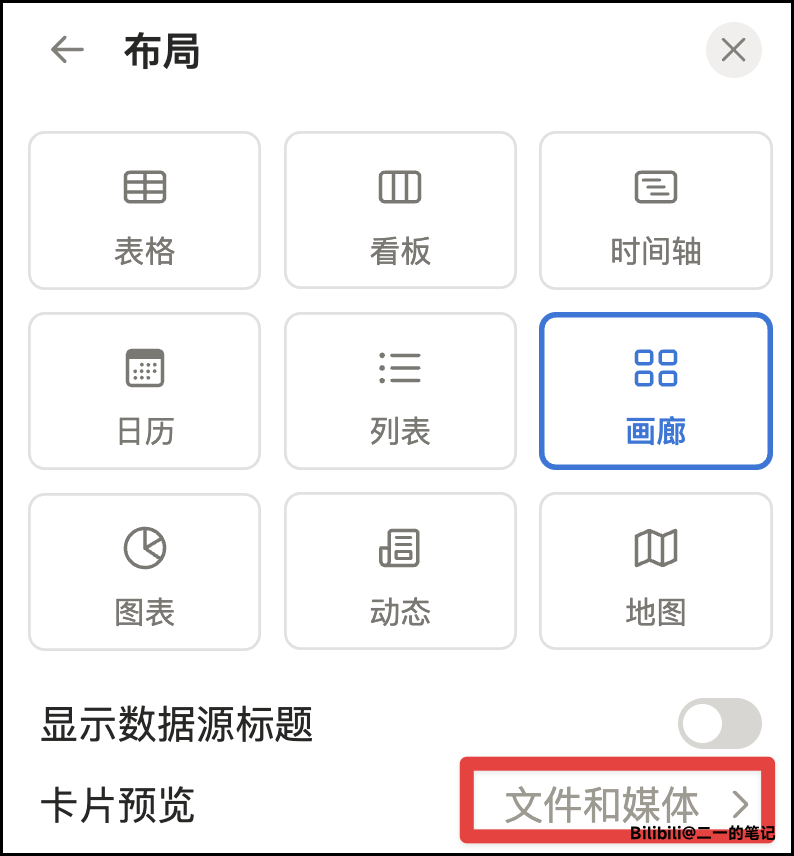
Task: Go back from the 布局 panel
Action: 67,49
